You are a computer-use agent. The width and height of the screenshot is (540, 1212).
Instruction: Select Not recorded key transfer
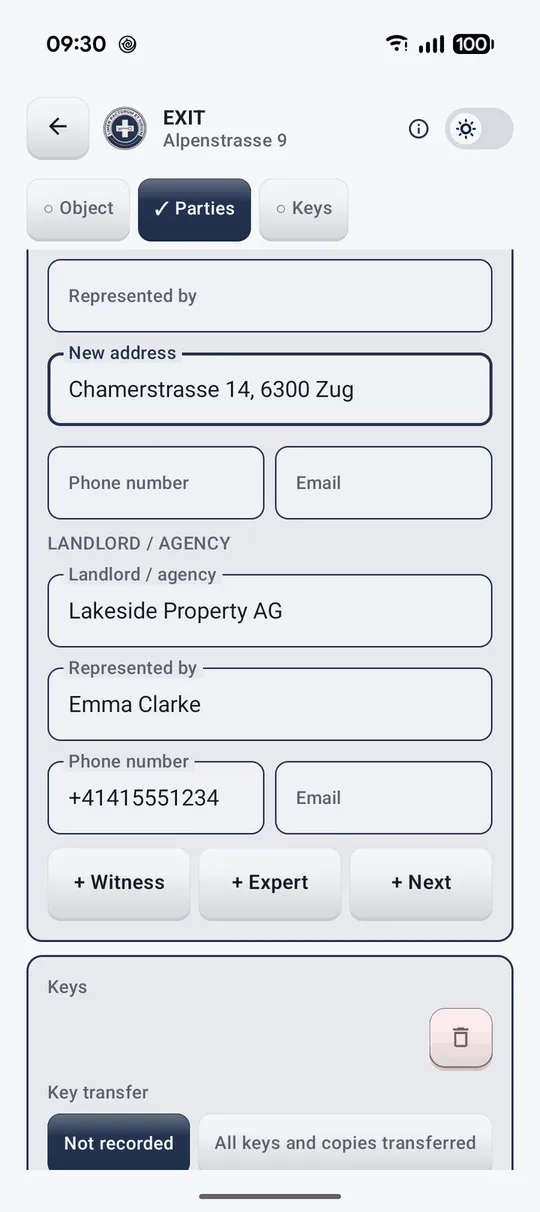(x=119, y=1143)
